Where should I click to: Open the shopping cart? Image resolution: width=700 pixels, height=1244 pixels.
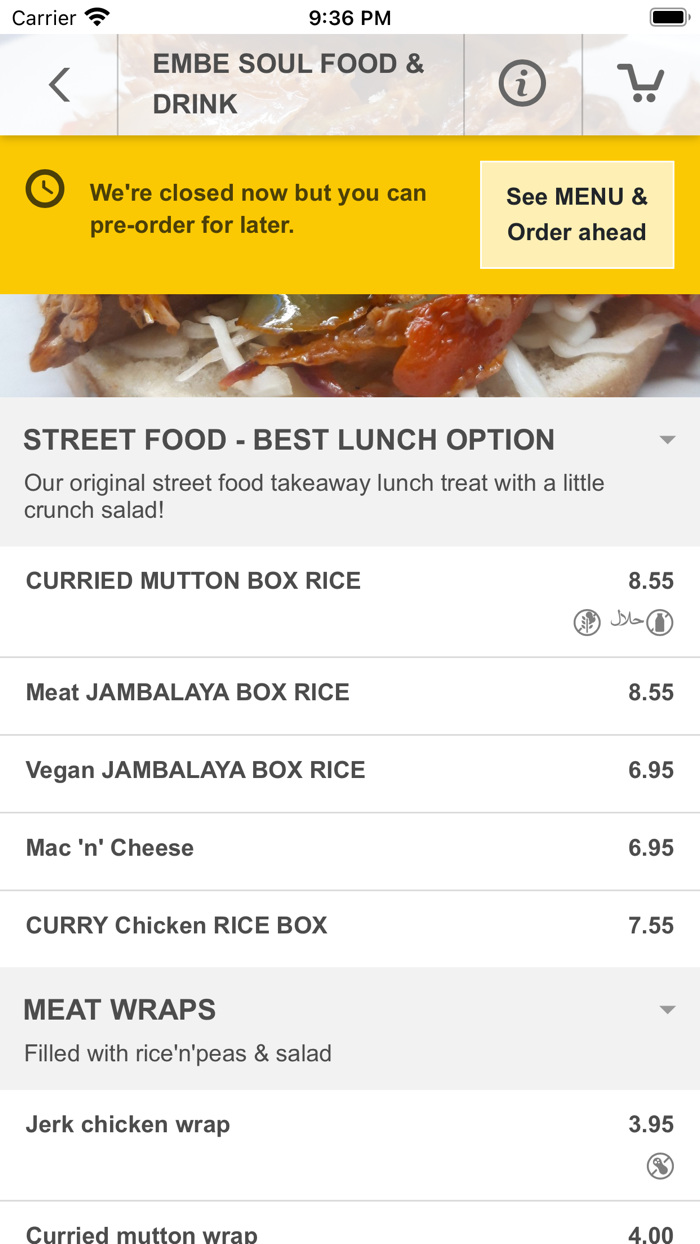click(x=640, y=84)
